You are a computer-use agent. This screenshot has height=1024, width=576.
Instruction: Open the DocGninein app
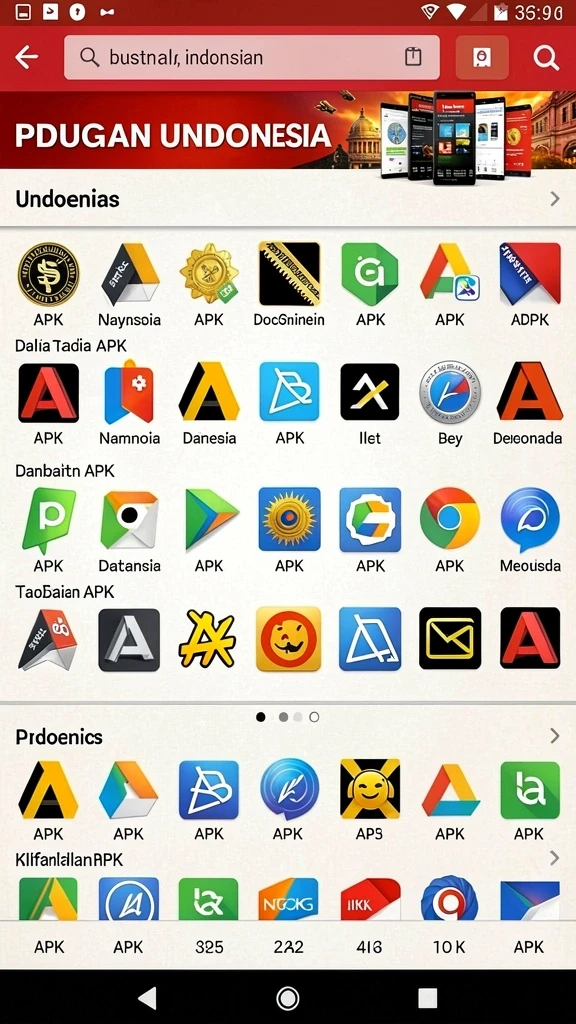click(289, 284)
